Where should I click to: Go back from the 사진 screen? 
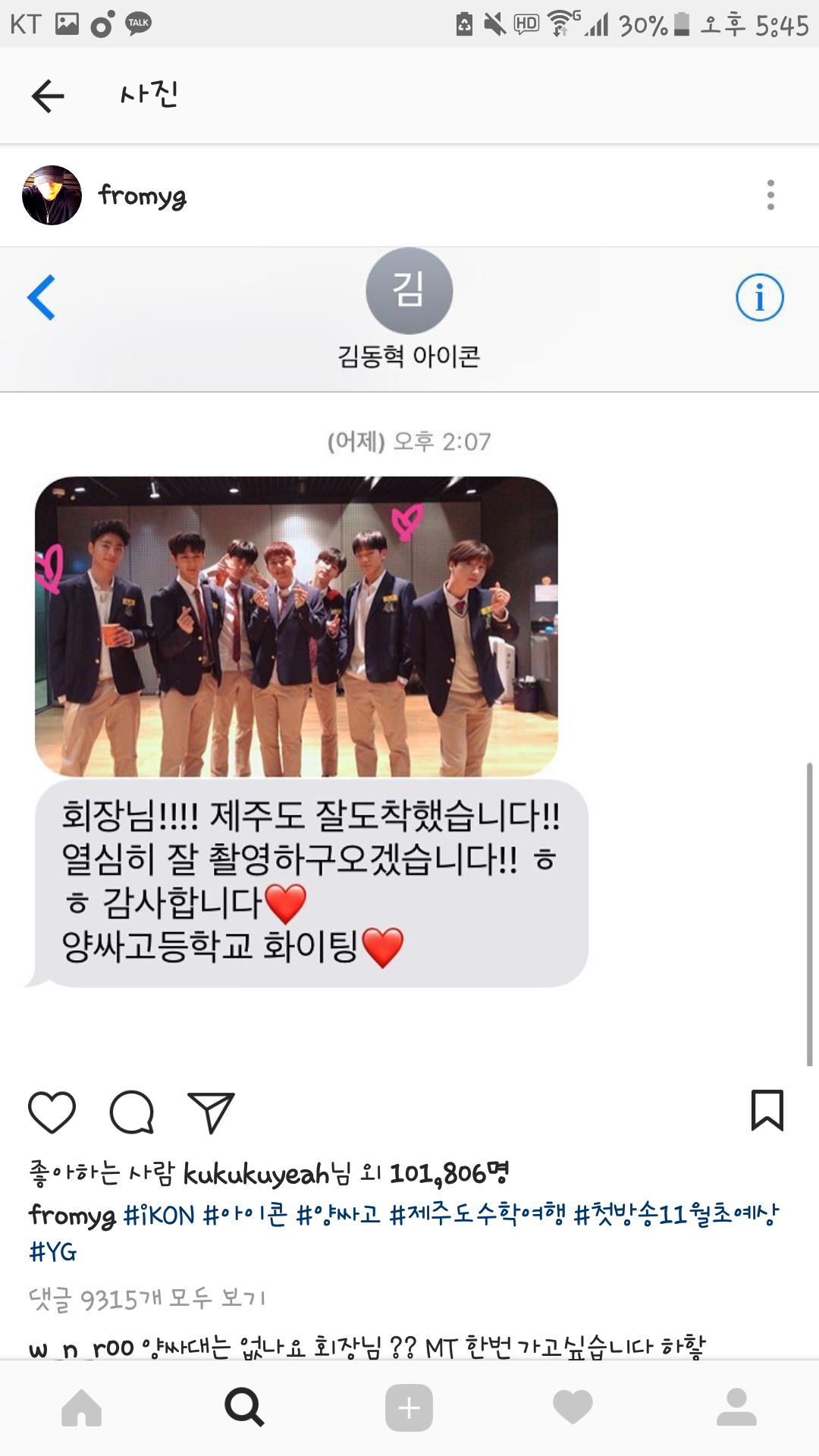click(48, 96)
